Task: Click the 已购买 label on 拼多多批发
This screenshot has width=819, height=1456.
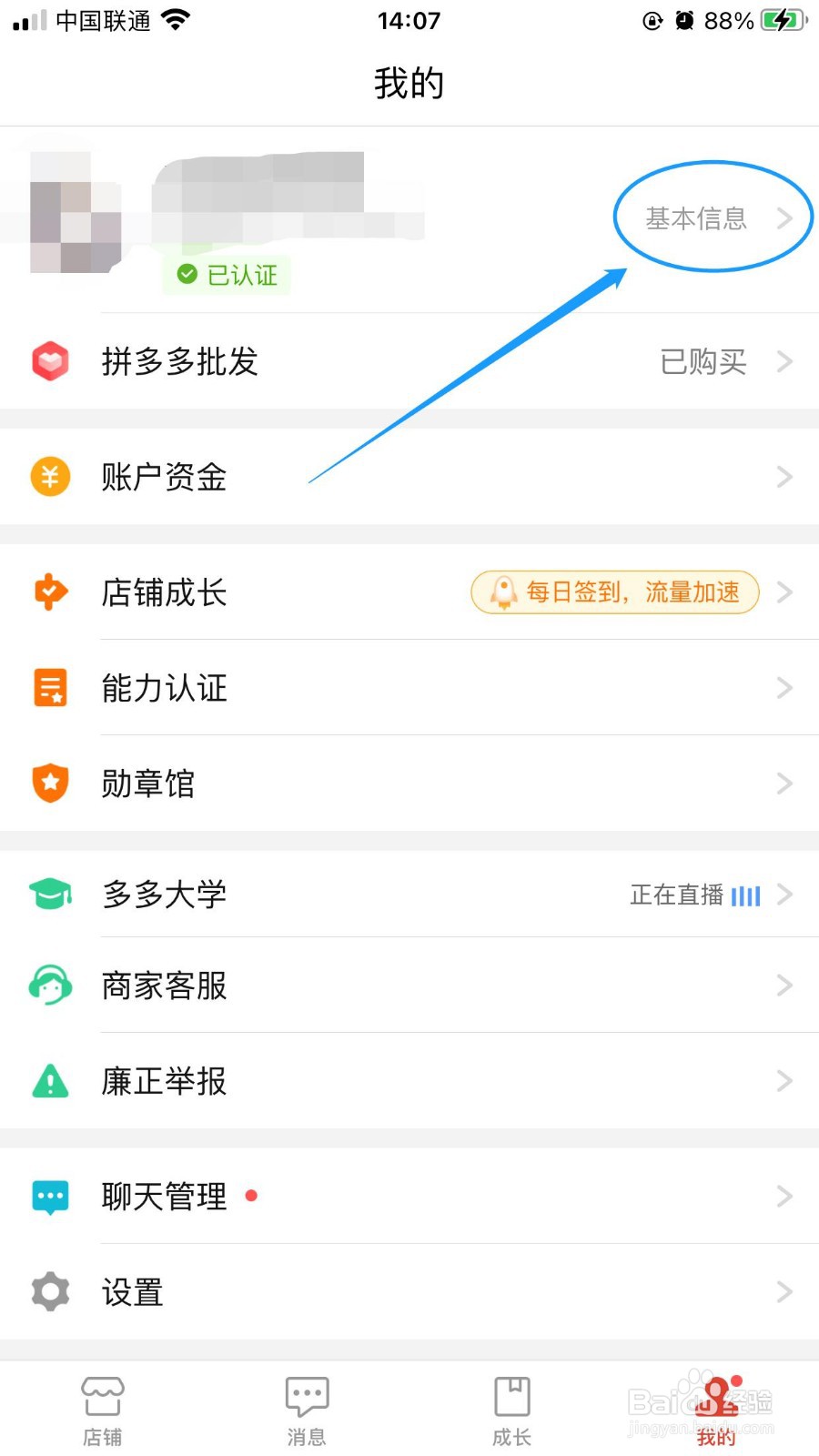Action: click(703, 360)
